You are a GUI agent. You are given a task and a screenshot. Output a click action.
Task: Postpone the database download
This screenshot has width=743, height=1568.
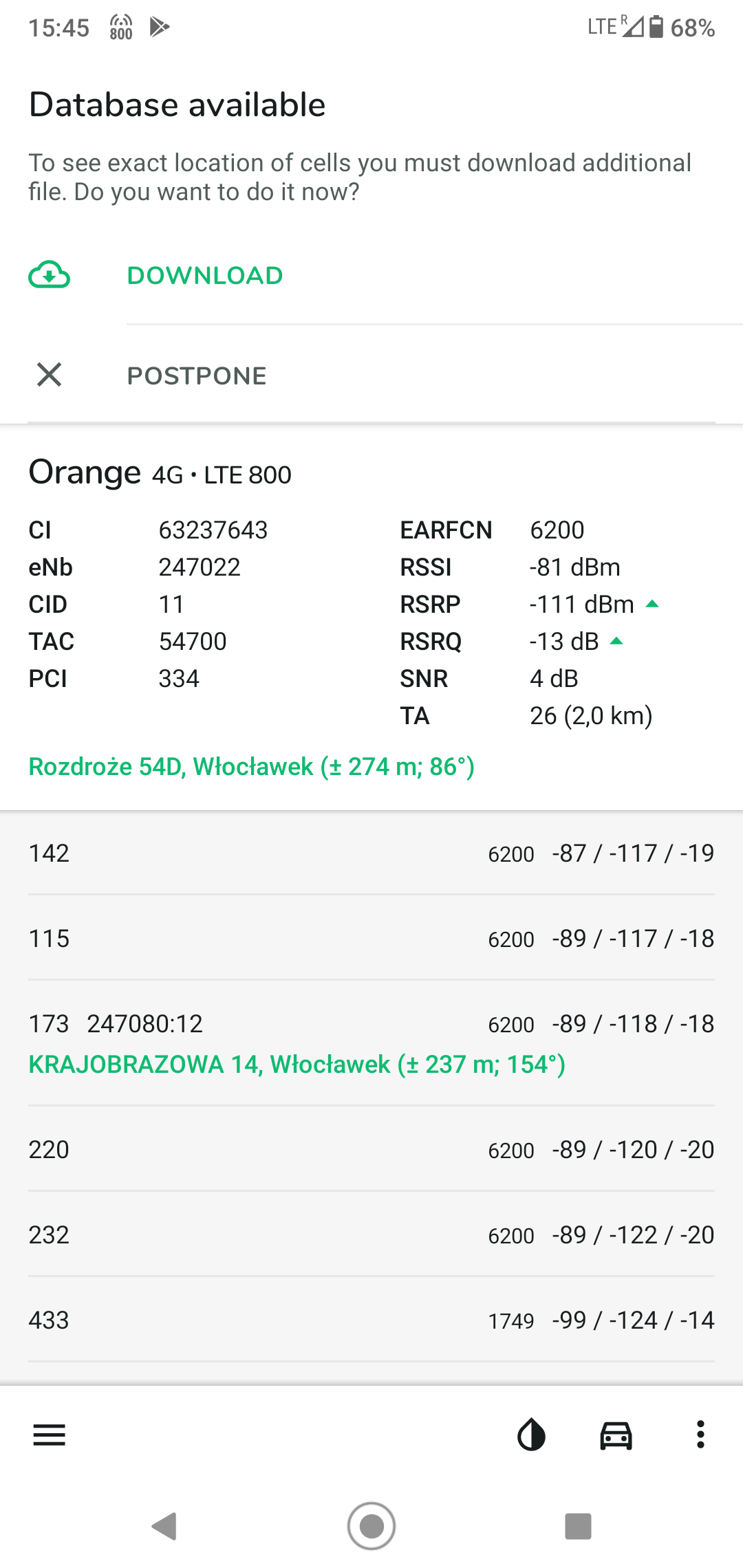coord(371,375)
